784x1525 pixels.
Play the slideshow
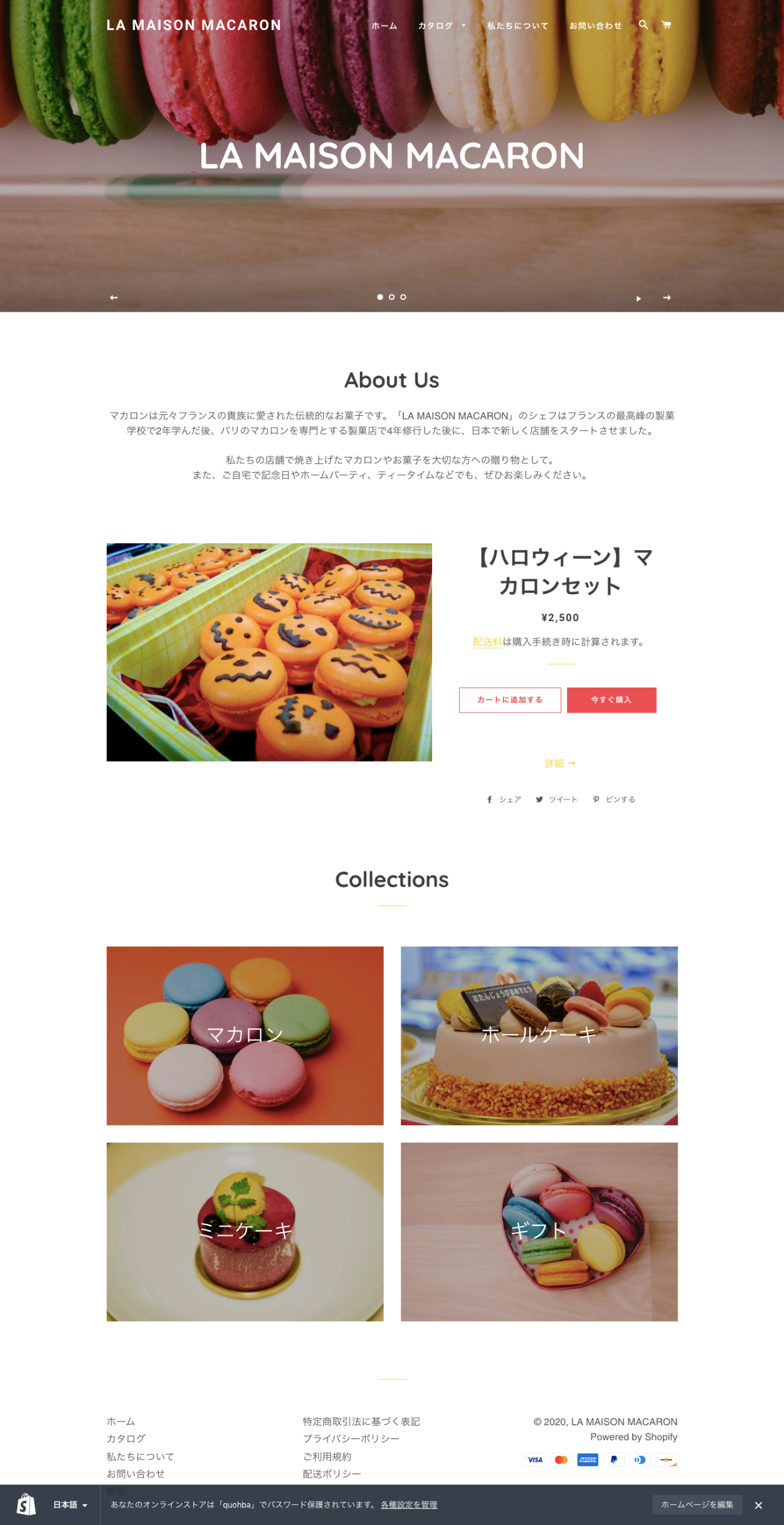(x=638, y=299)
